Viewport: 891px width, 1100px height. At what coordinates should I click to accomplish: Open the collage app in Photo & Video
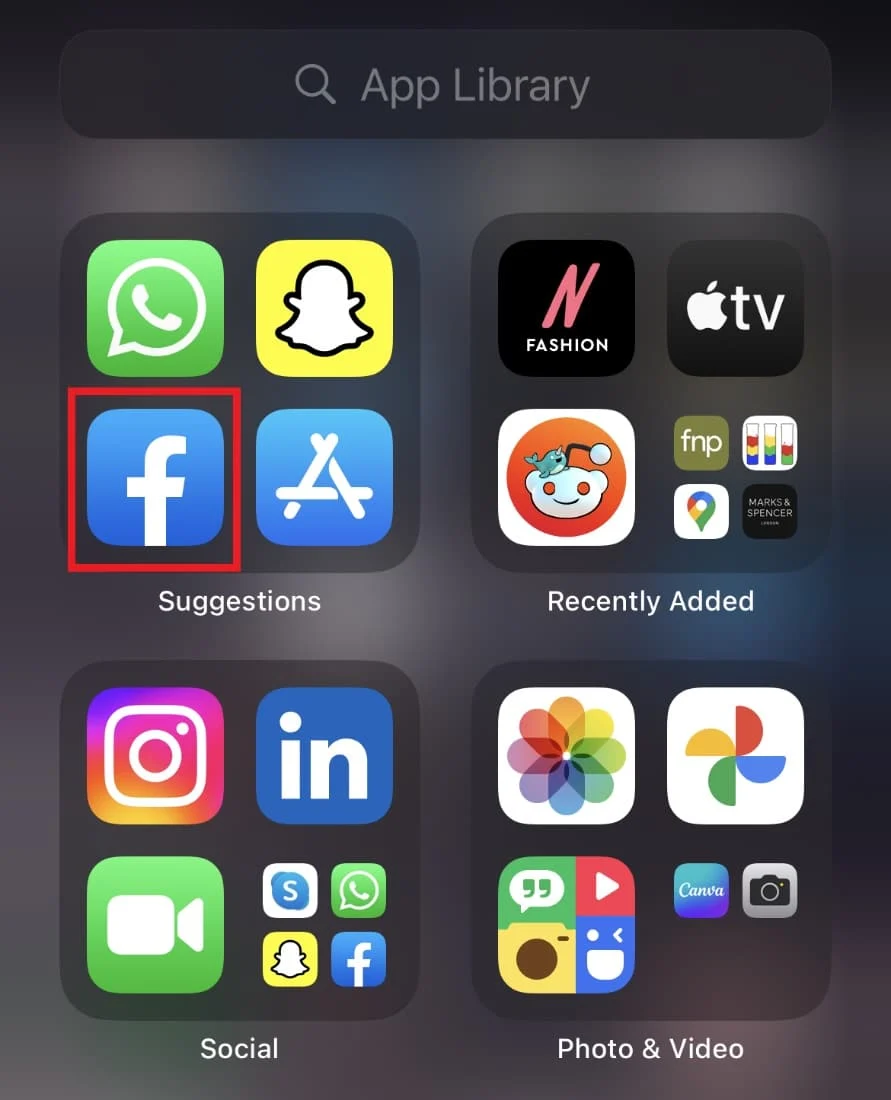pos(566,924)
